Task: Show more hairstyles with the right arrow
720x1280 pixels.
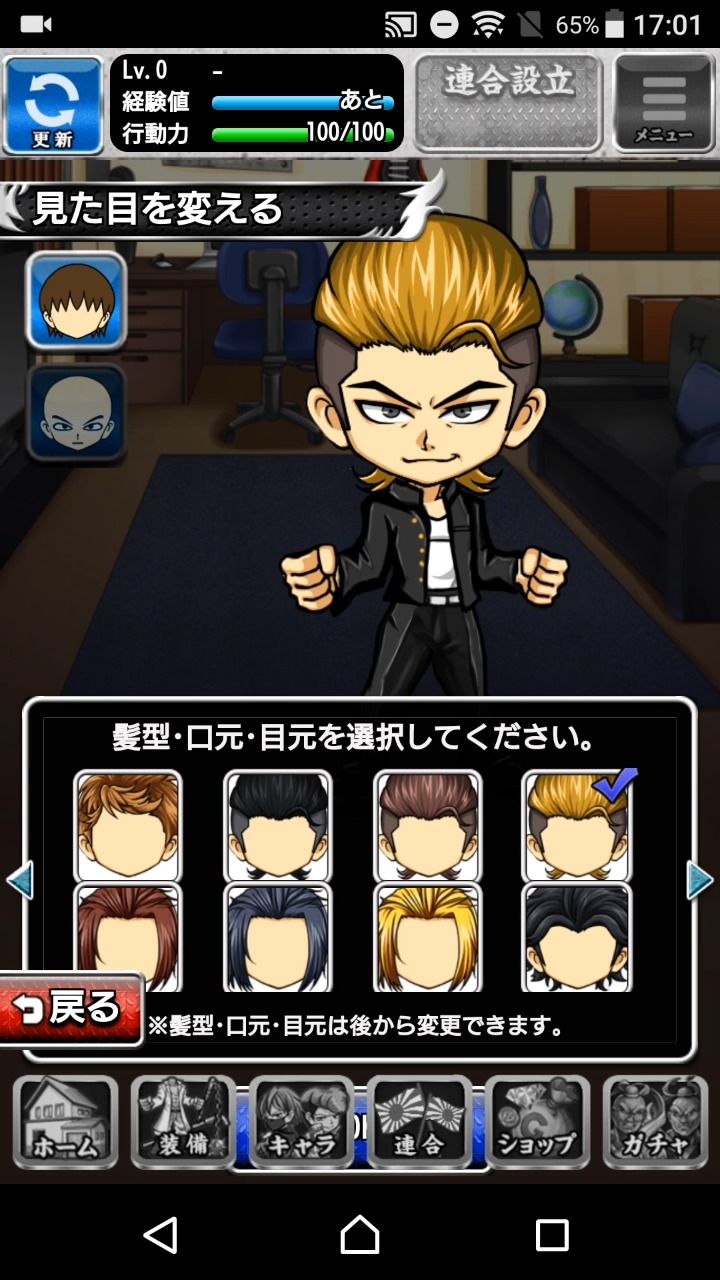Action: click(700, 881)
